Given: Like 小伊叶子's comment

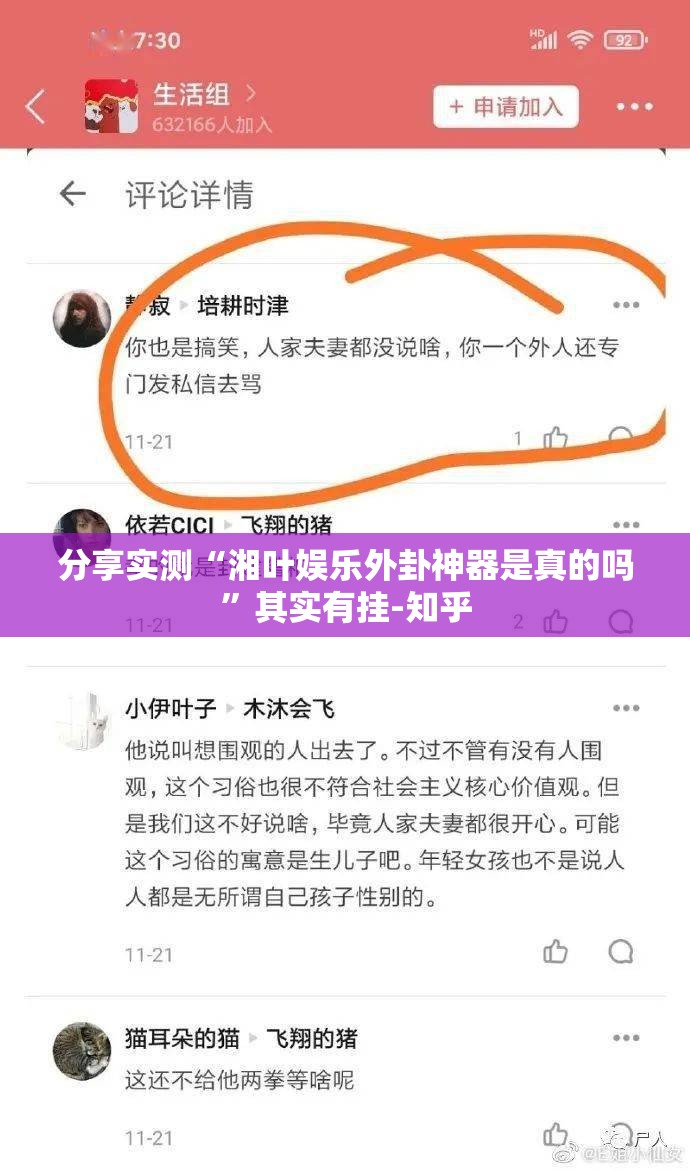Looking at the screenshot, I should click(x=555, y=951).
